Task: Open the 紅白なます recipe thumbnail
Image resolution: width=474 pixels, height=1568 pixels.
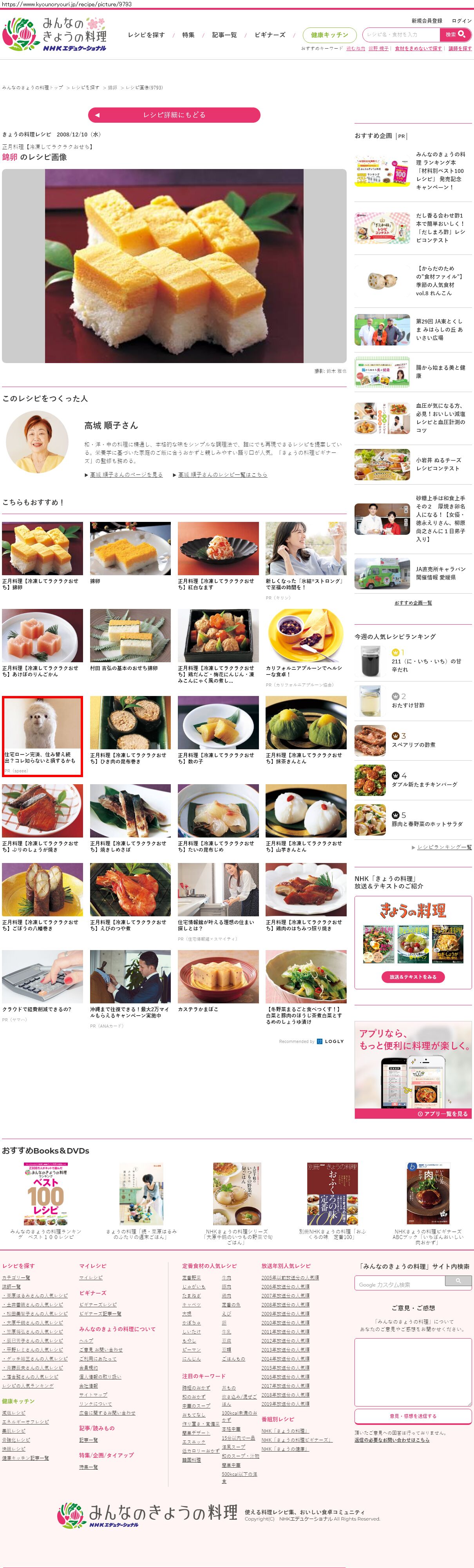Action: tap(218, 548)
